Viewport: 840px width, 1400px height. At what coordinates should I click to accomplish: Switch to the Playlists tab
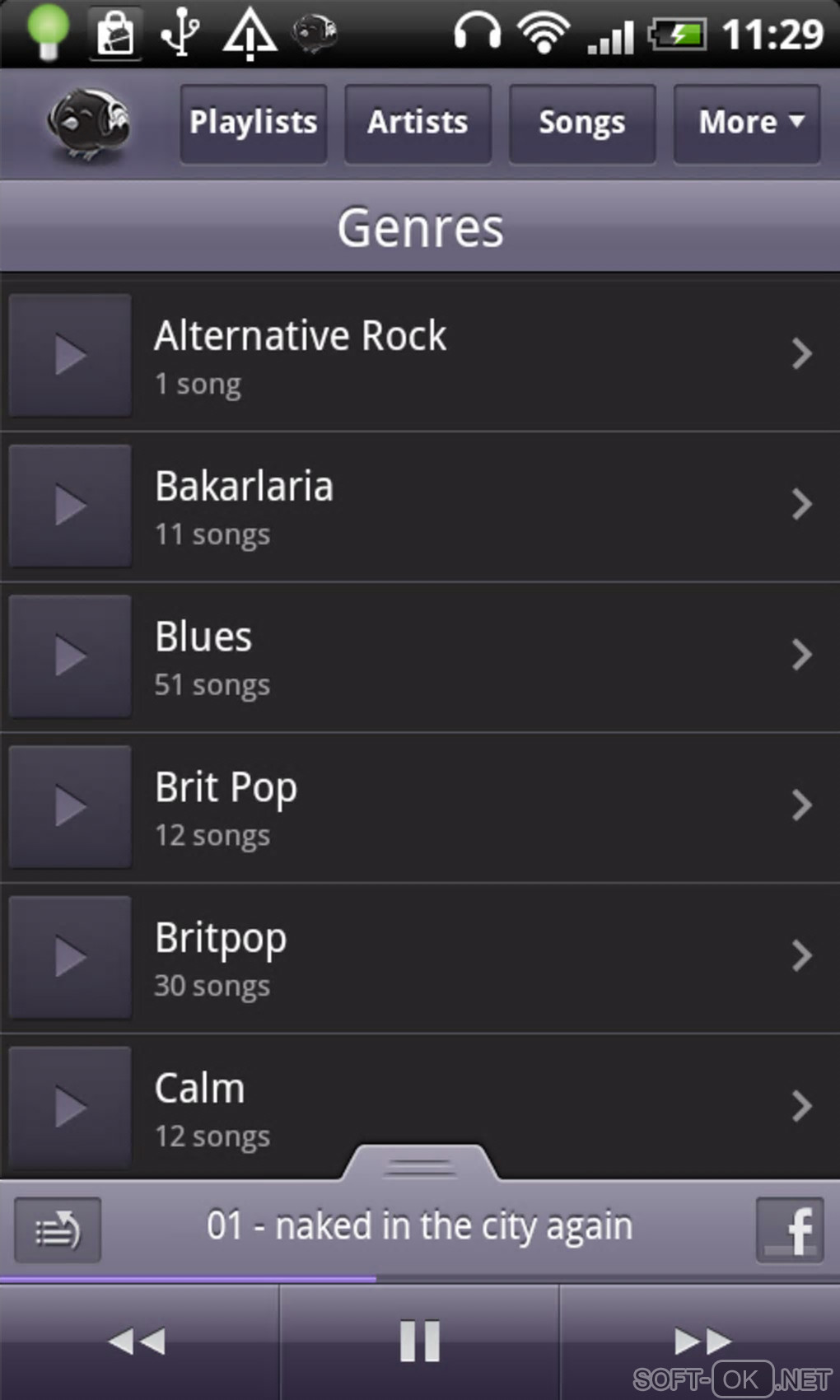[x=254, y=124]
